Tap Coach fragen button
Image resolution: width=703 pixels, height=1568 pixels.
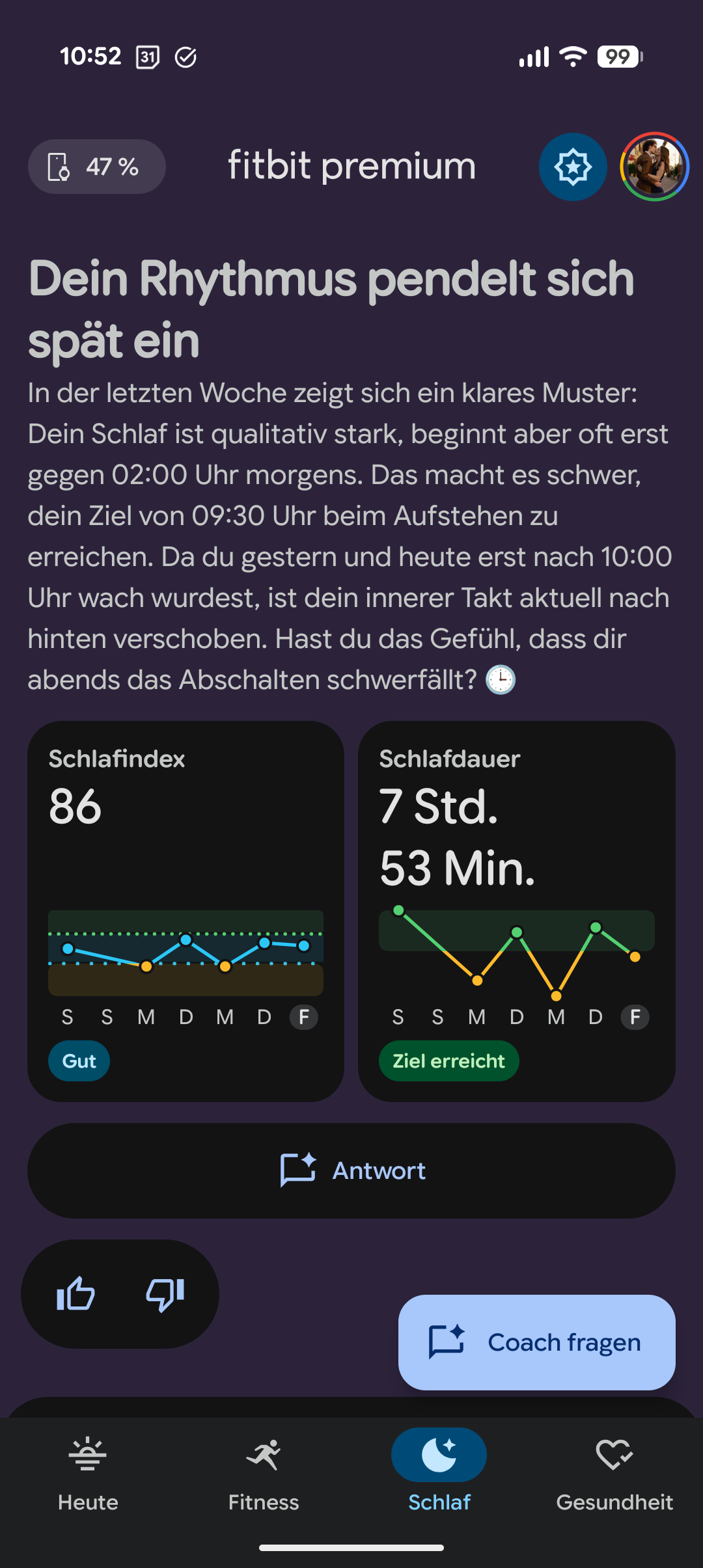click(x=536, y=1342)
